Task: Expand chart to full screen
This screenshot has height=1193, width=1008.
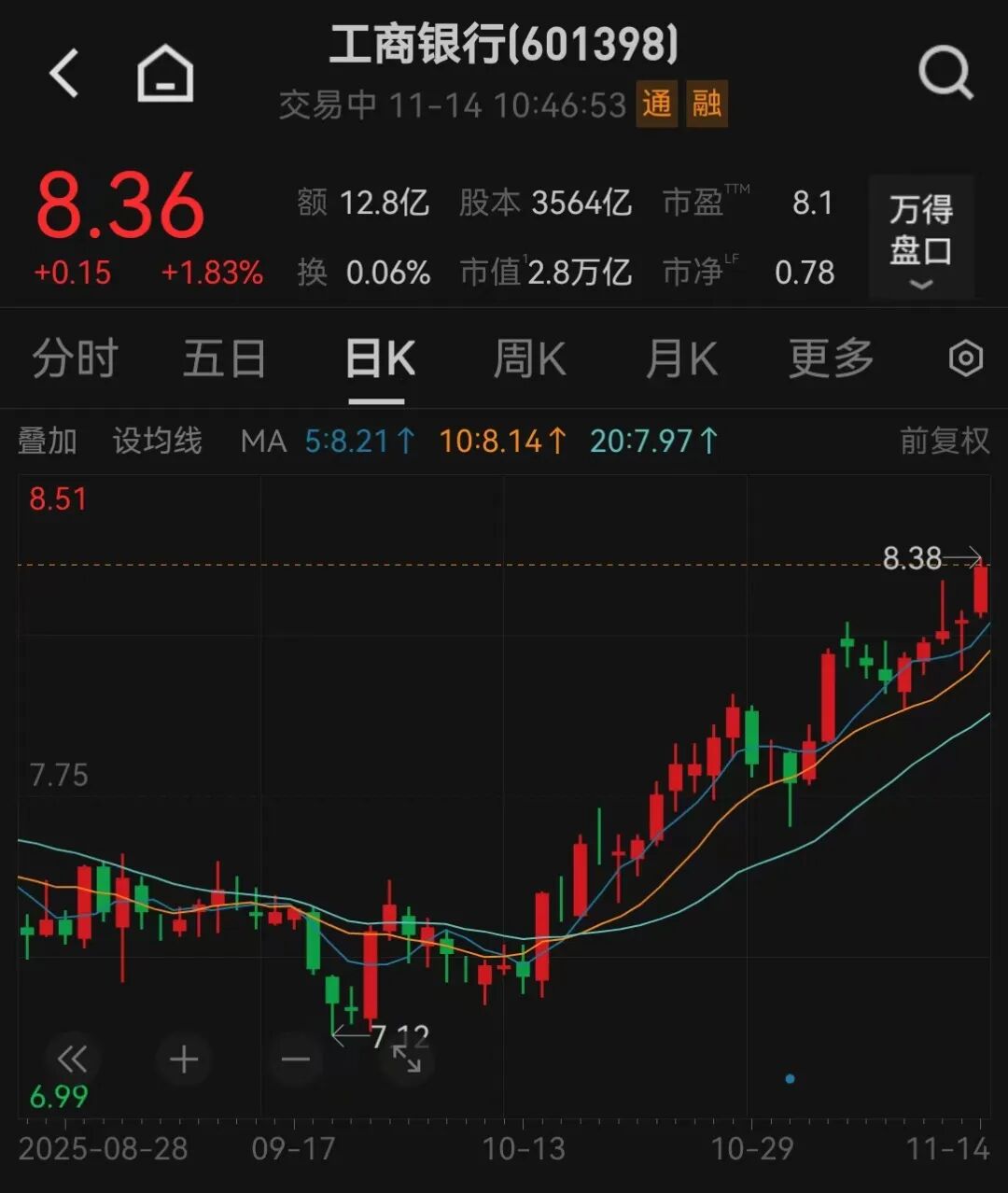Action: pyautogui.click(x=407, y=1060)
